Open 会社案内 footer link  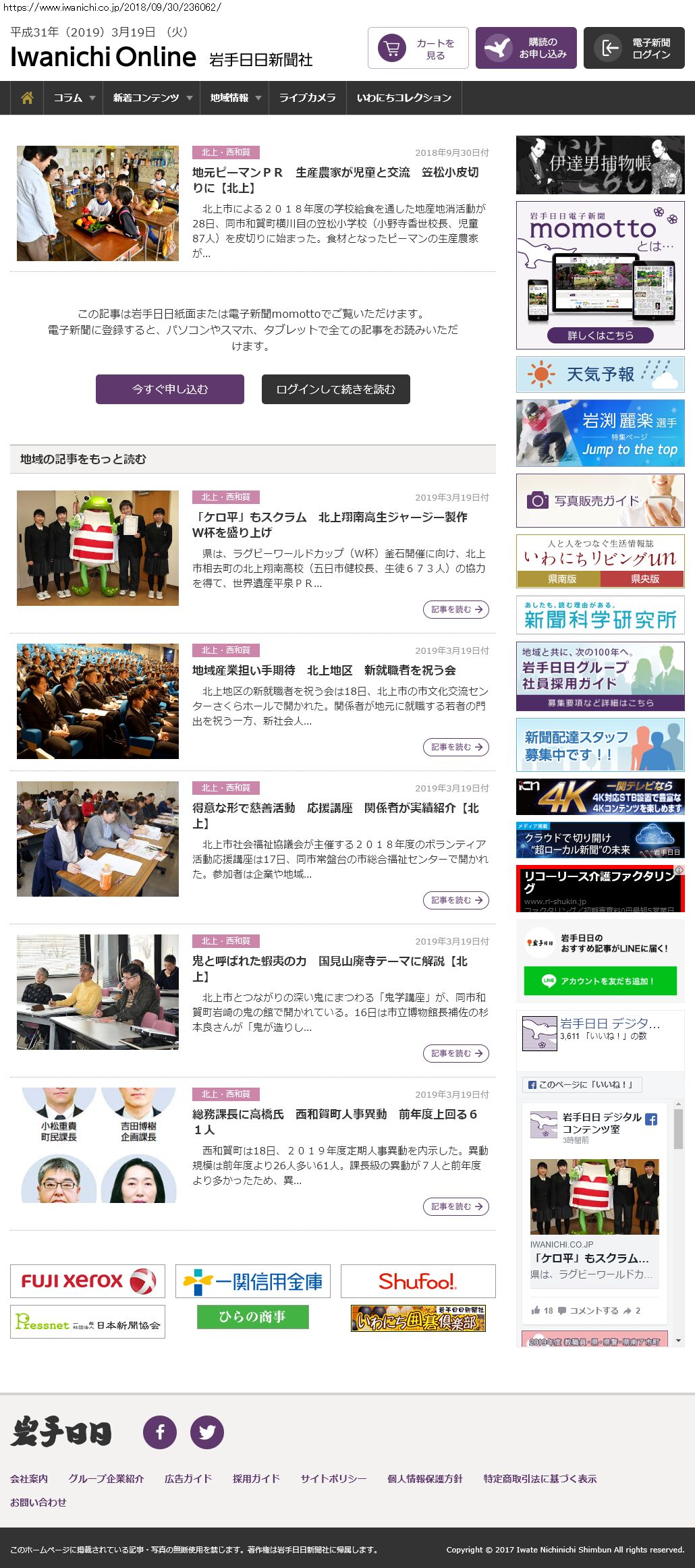(x=29, y=1478)
